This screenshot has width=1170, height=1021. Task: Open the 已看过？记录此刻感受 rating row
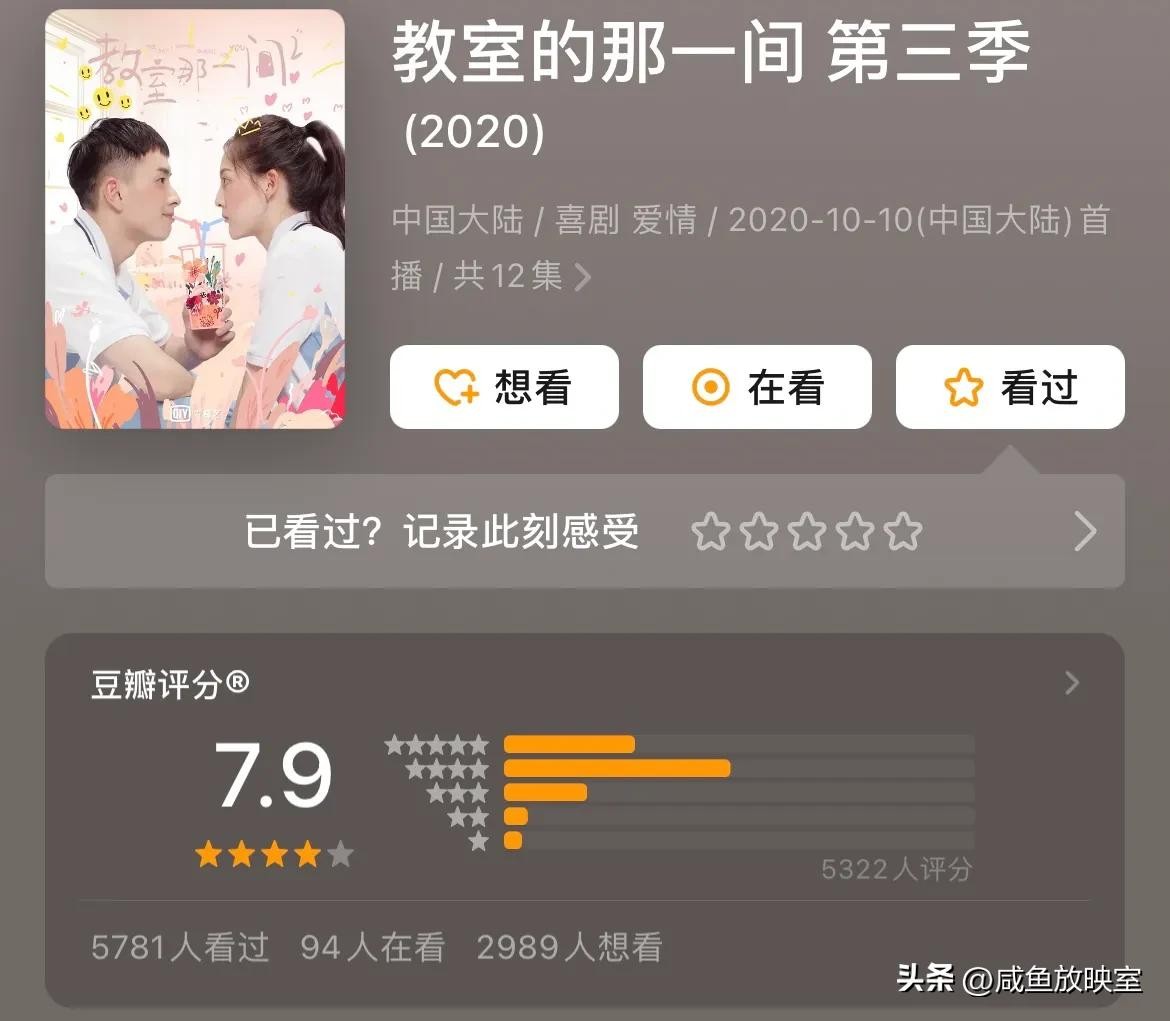tap(584, 531)
